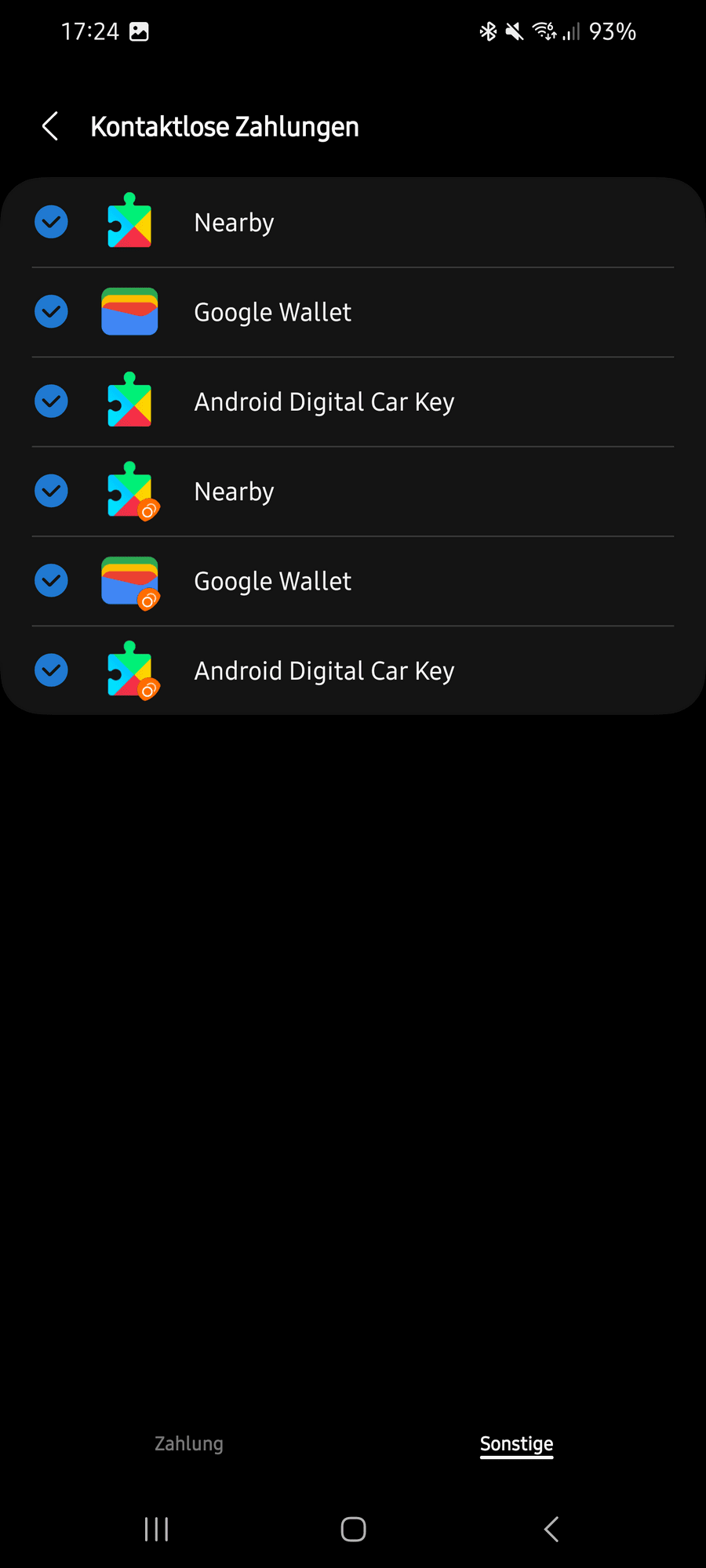Image resolution: width=706 pixels, height=1568 pixels.
Task: Select the Sonstige tab
Action: click(516, 1443)
